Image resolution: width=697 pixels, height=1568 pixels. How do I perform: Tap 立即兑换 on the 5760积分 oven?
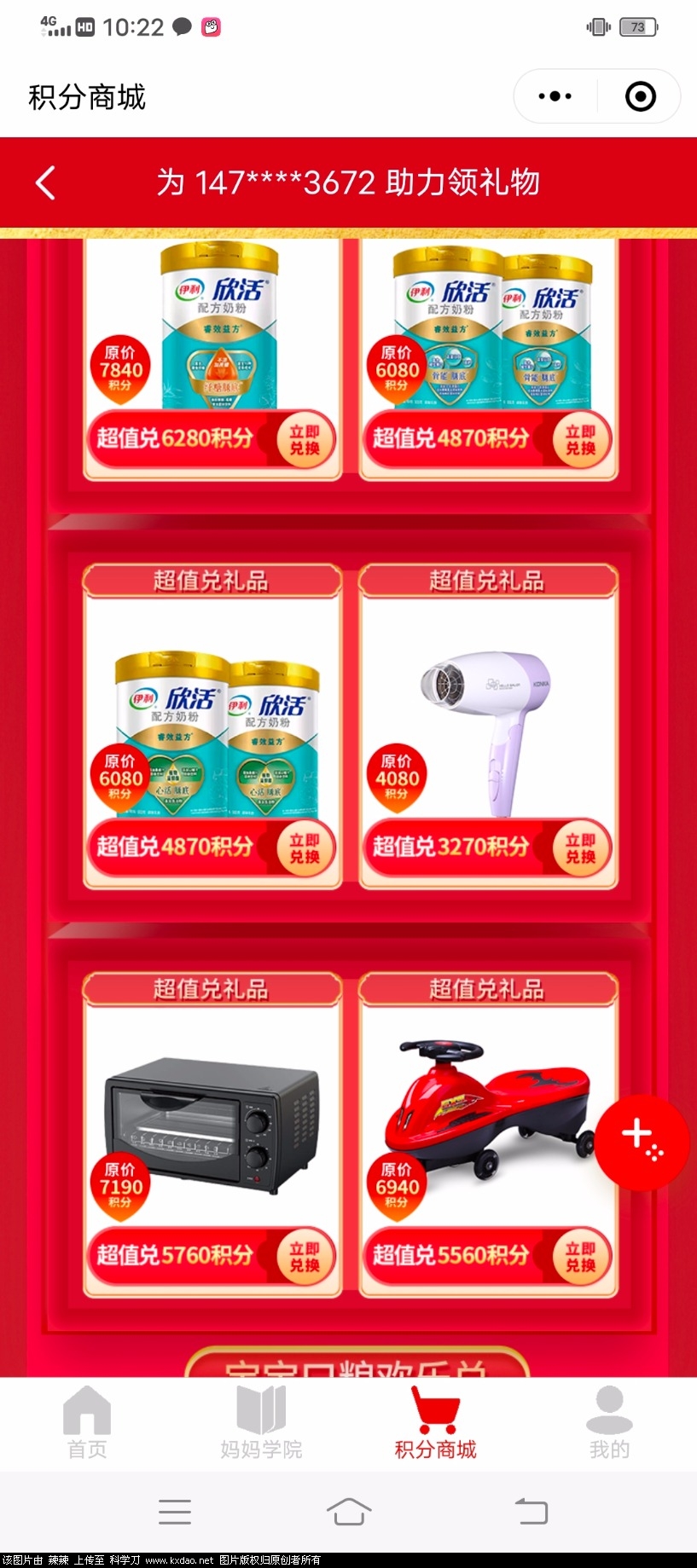click(308, 1257)
